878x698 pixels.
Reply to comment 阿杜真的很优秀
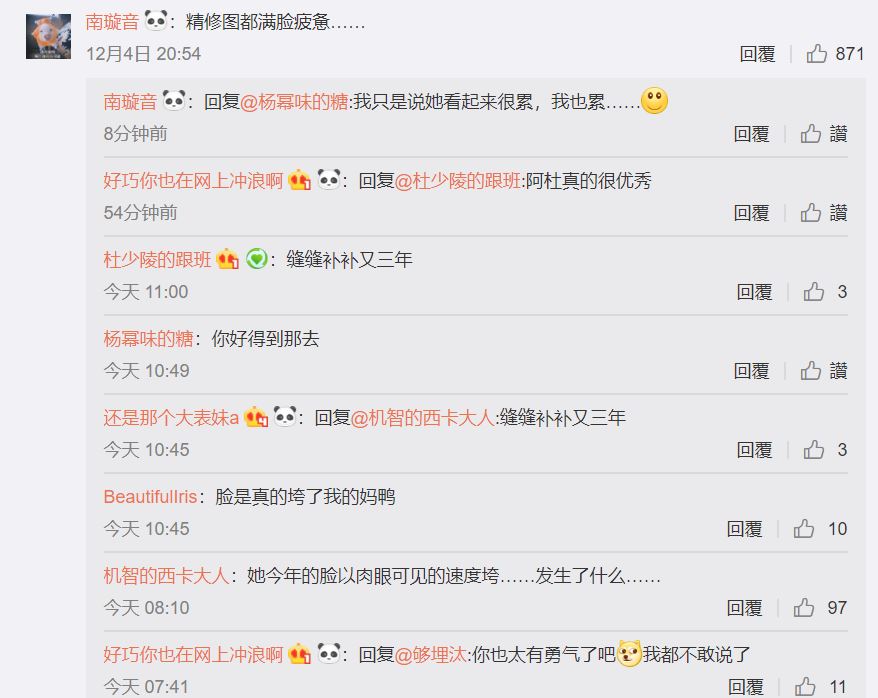coord(751,213)
